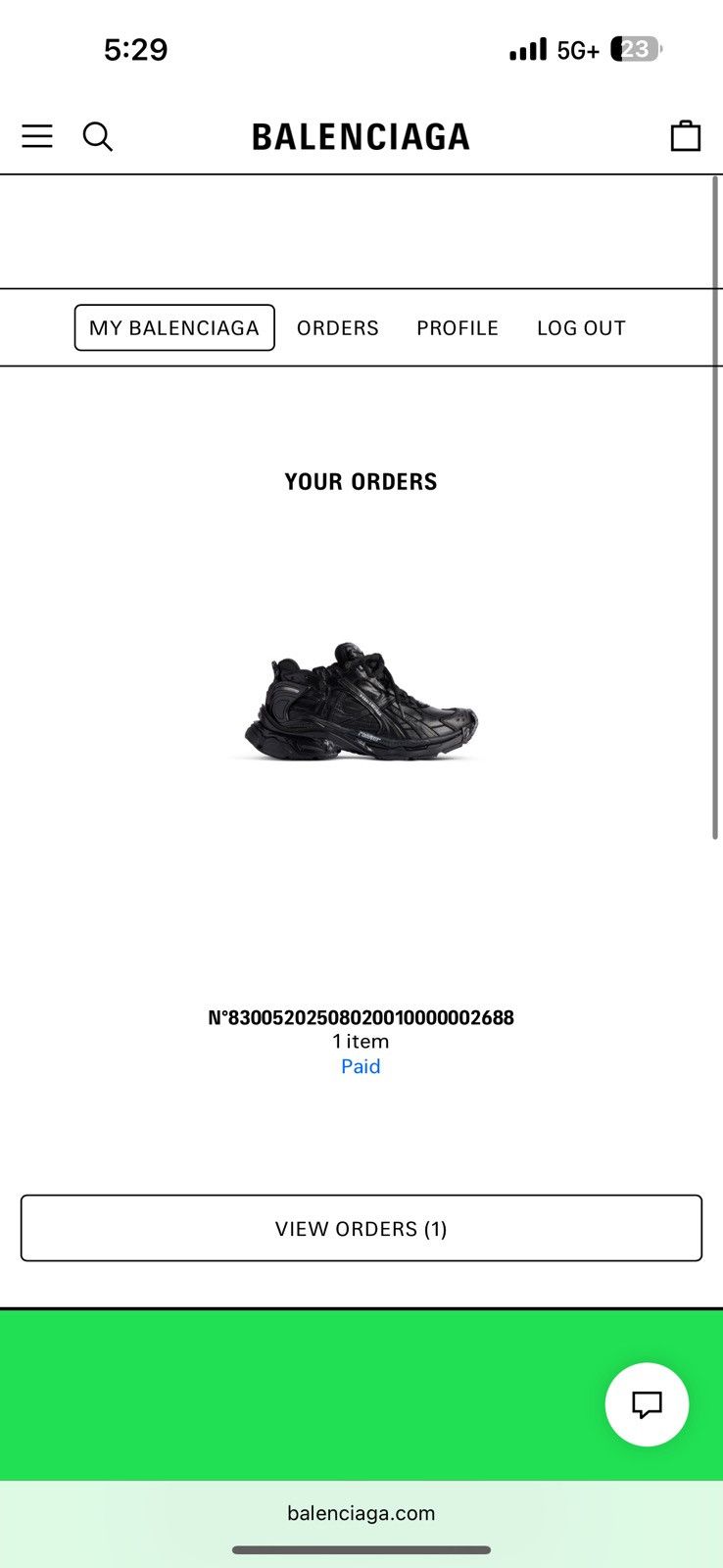Tap the search magnifier icon
Image resolution: width=723 pixels, height=1568 pixels.
pyautogui.click(x=97, y=136)
